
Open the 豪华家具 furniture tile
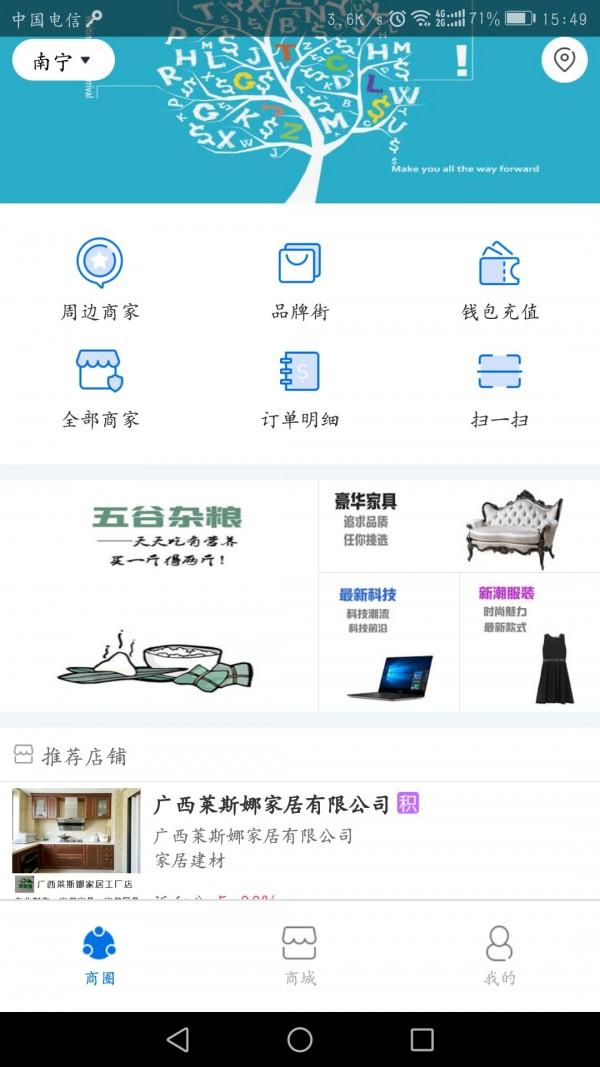point(459,526)
